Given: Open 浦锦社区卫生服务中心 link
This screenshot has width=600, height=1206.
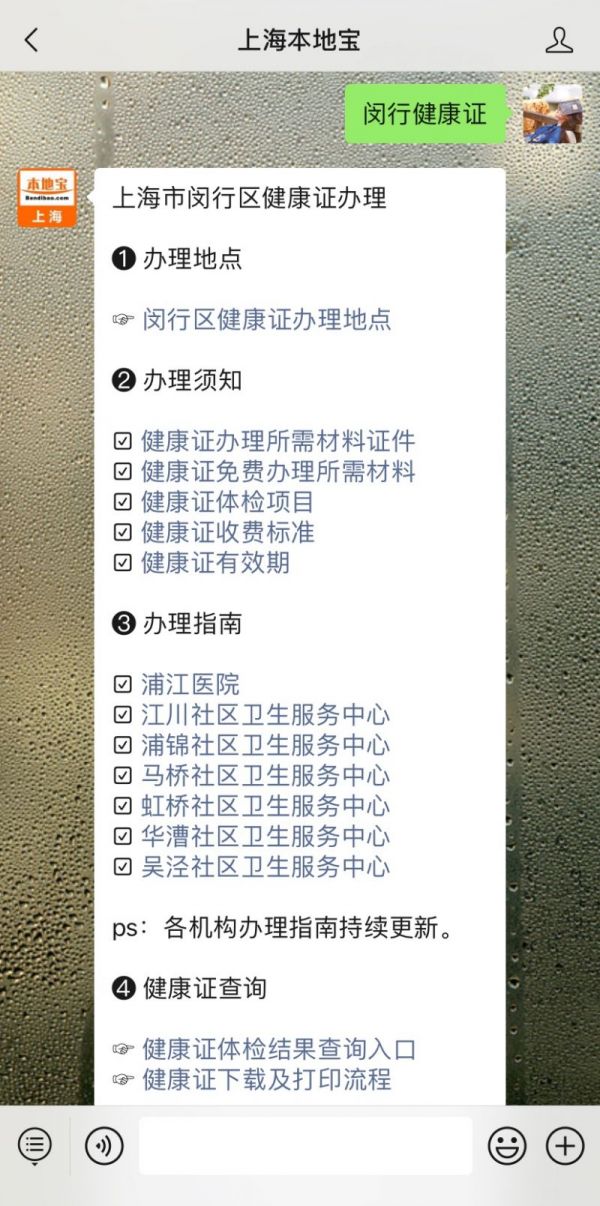Looking at the screenshot, I should [x=265, y=745].
